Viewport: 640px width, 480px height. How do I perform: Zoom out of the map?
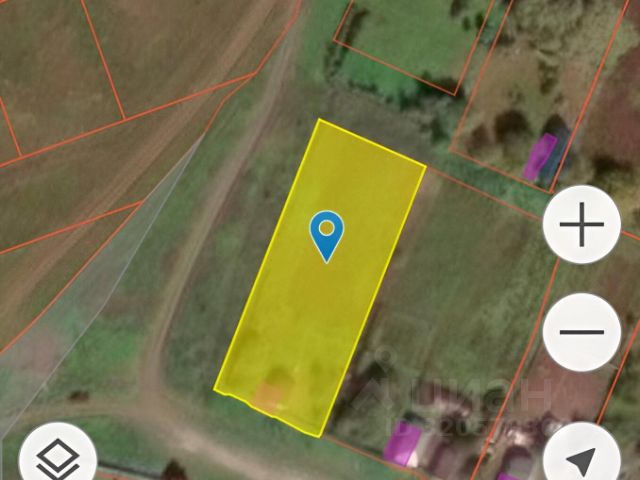point(581,332)
